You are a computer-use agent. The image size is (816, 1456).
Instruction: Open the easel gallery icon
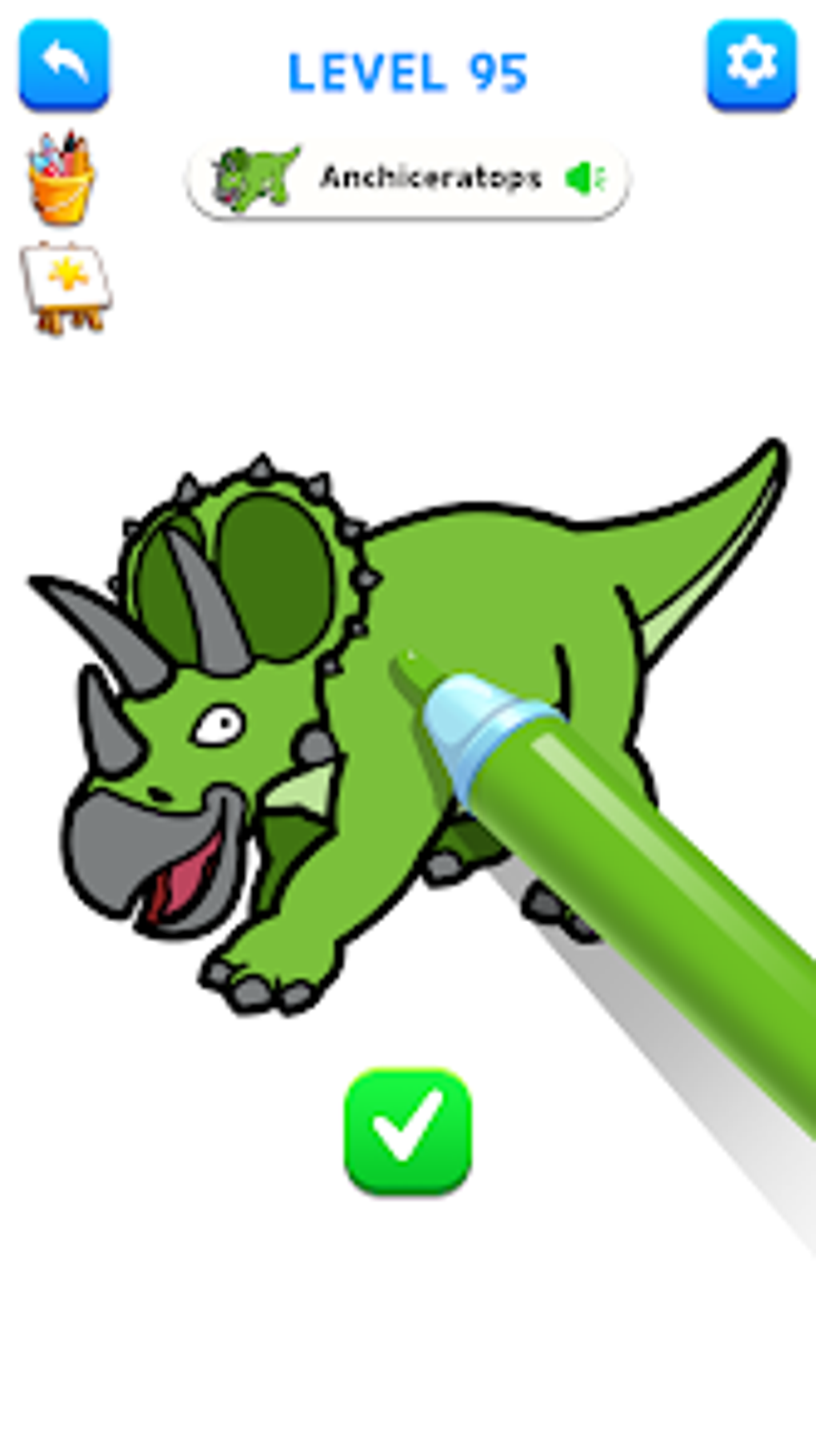(x=66, y=287)
